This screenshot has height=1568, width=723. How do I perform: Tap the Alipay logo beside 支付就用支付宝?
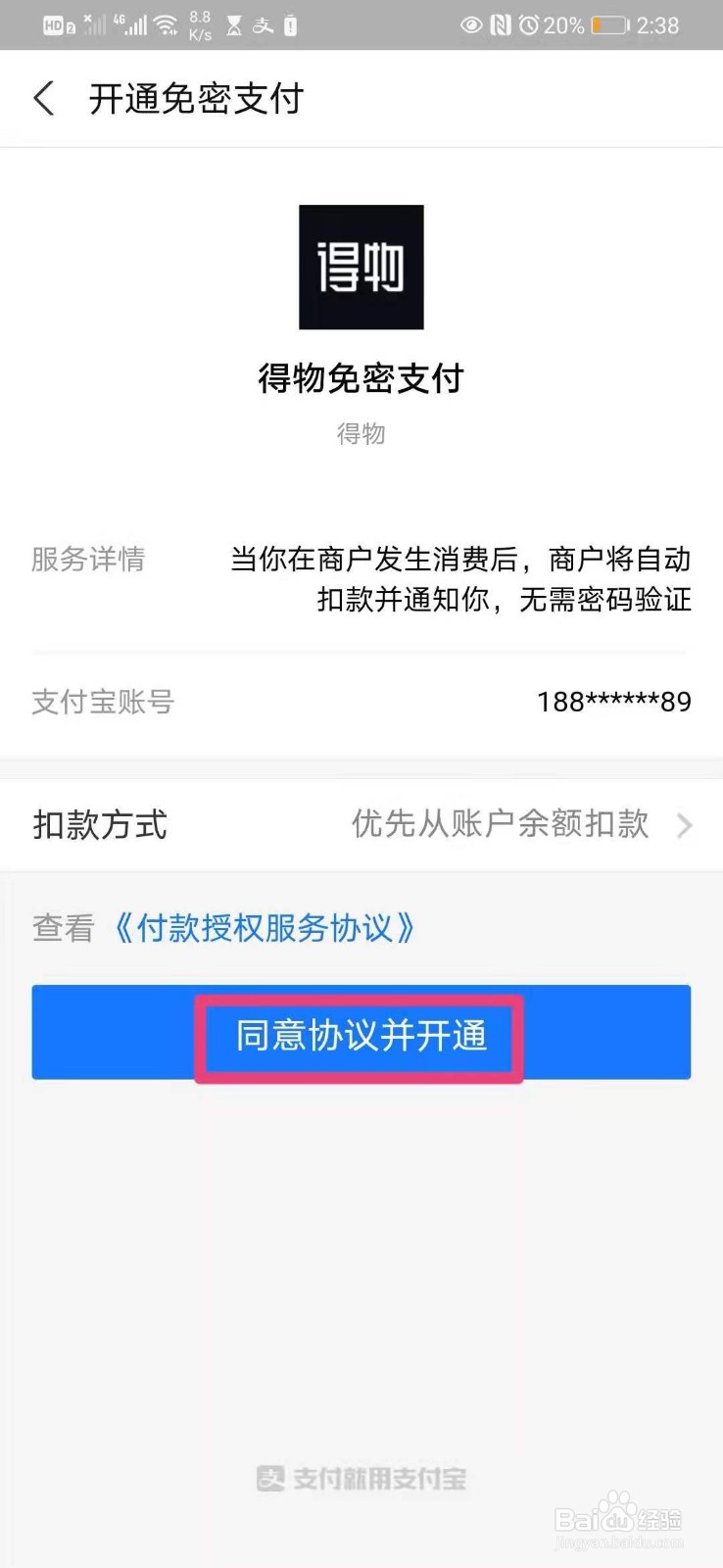pos(272,1480)
